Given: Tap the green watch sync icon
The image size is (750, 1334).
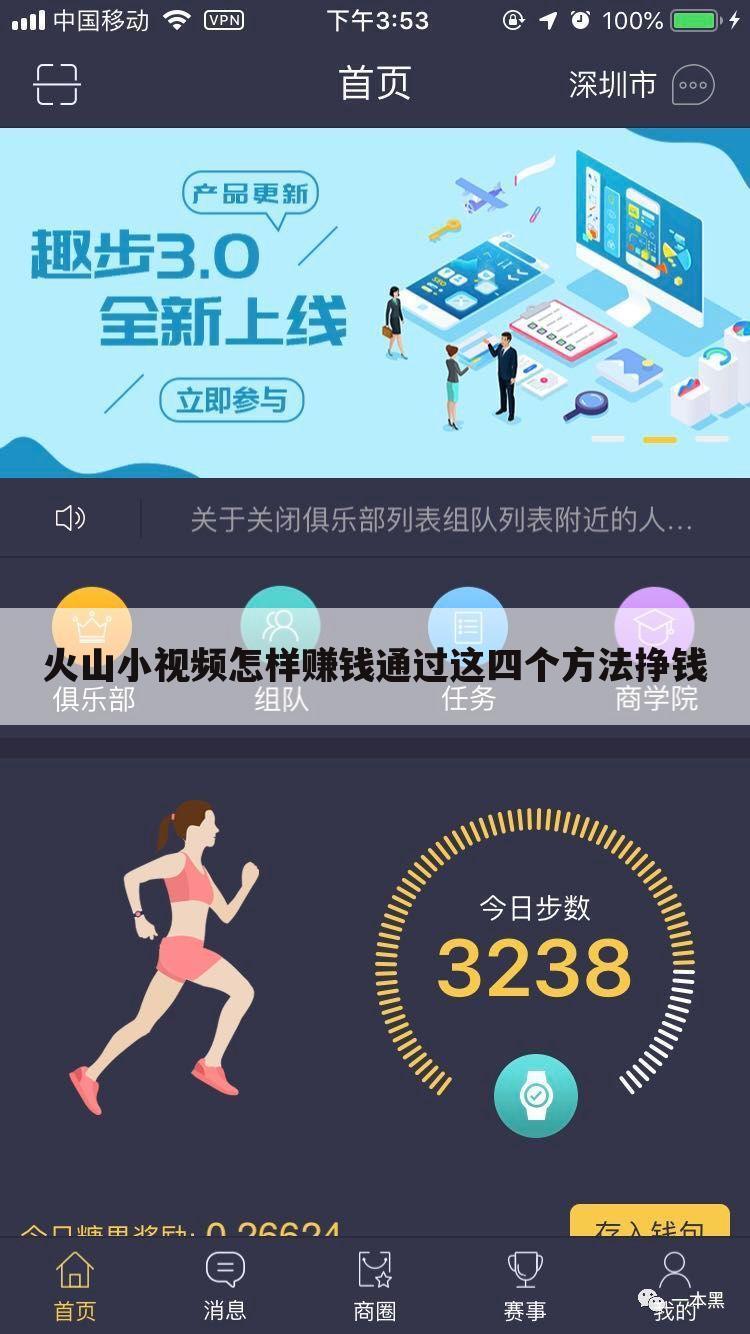Looking at the screenshot, I should pos(535,1095).
